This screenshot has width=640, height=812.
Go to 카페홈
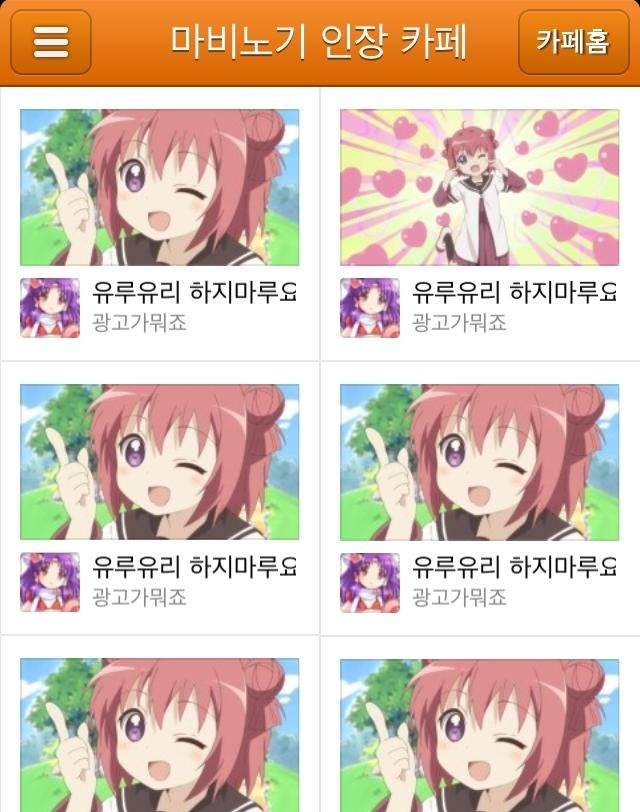coord(573,42)
